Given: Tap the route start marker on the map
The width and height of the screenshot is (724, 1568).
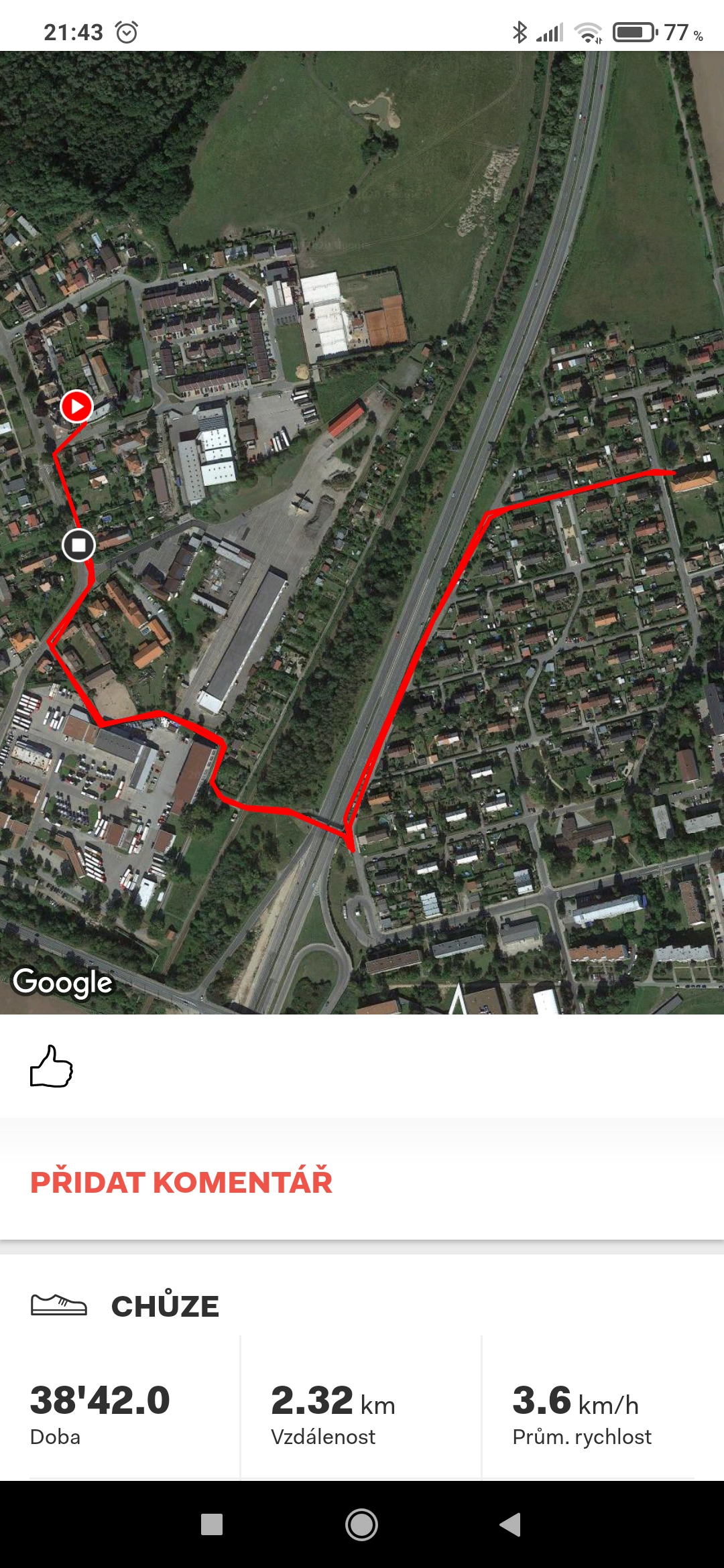Looking at the screenshot, I should coord(76,406).
